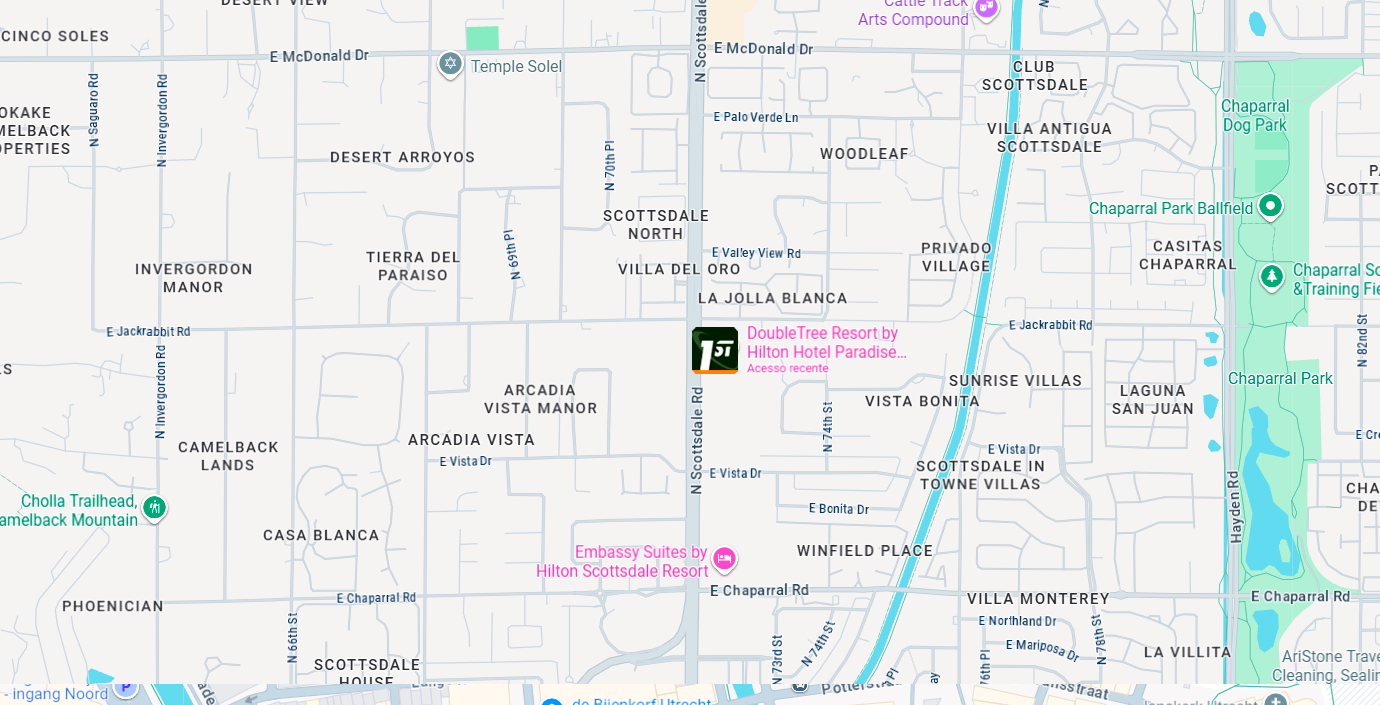The height and width of the screenshot is (705, 1380).
Task: Select the Embassy Suites by Hilton Scottsdale Resort pin
Action: click(x=724, y=558)
